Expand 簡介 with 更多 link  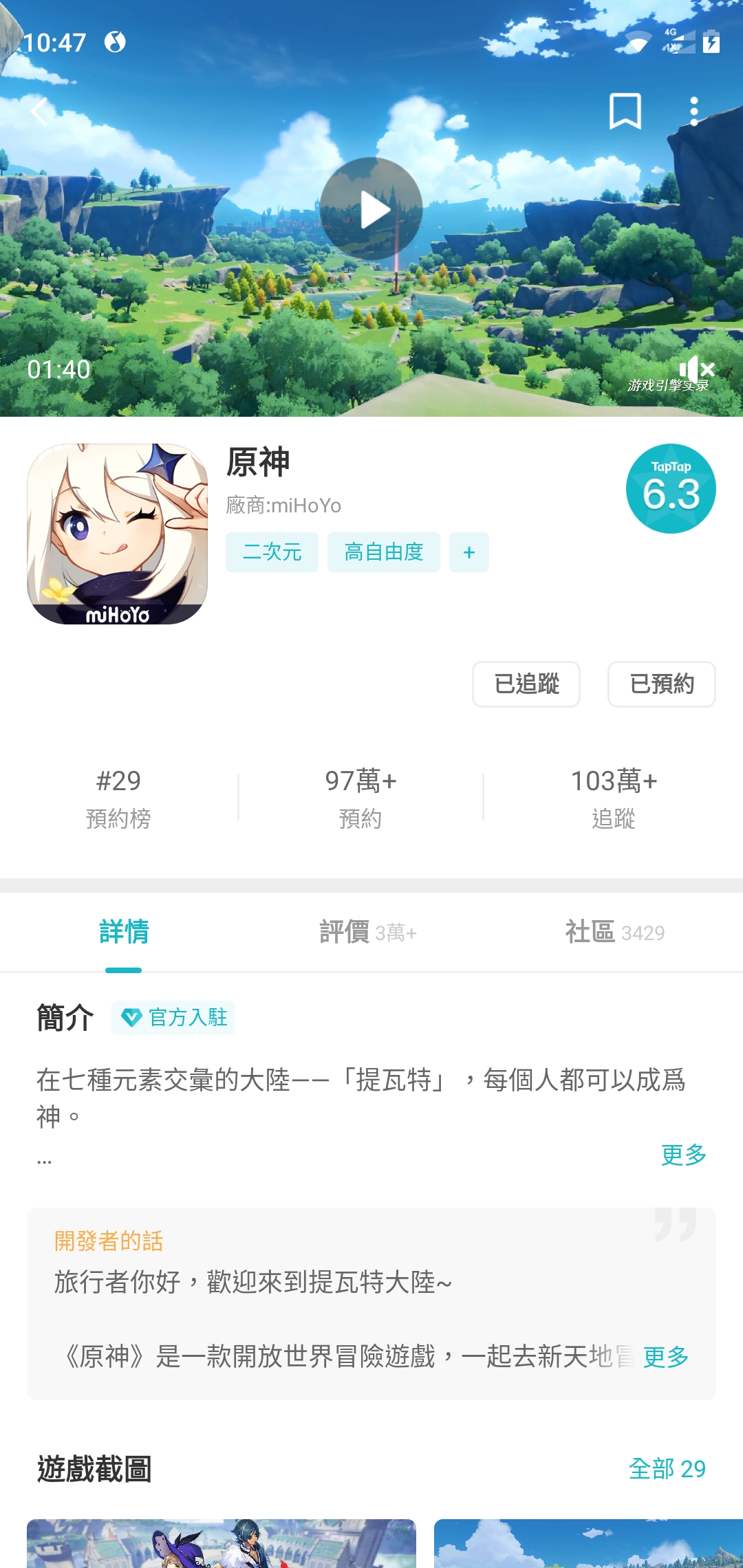click(x=683, y=1155)
